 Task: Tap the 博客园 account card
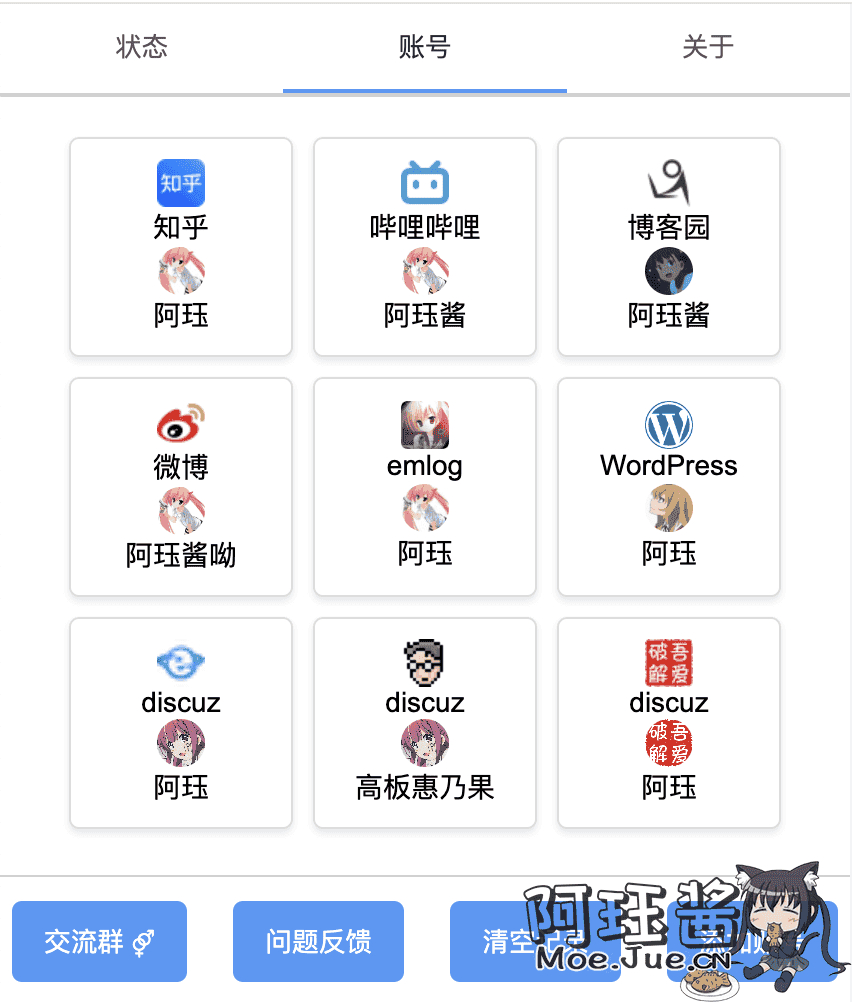(x=669, y=247)
